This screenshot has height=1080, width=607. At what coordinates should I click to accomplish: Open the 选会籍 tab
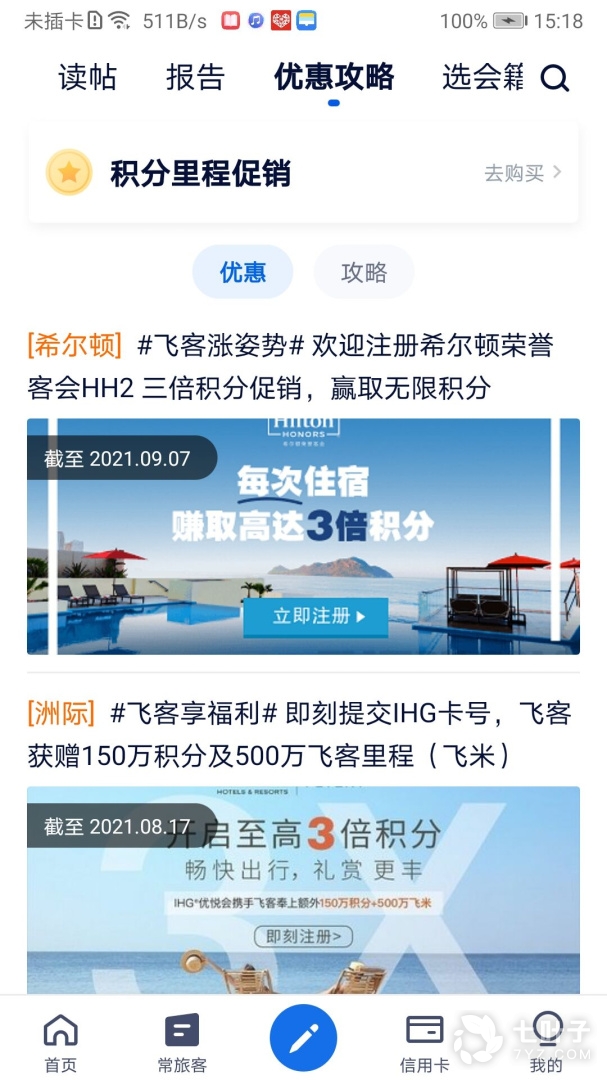tap(482, 77)
